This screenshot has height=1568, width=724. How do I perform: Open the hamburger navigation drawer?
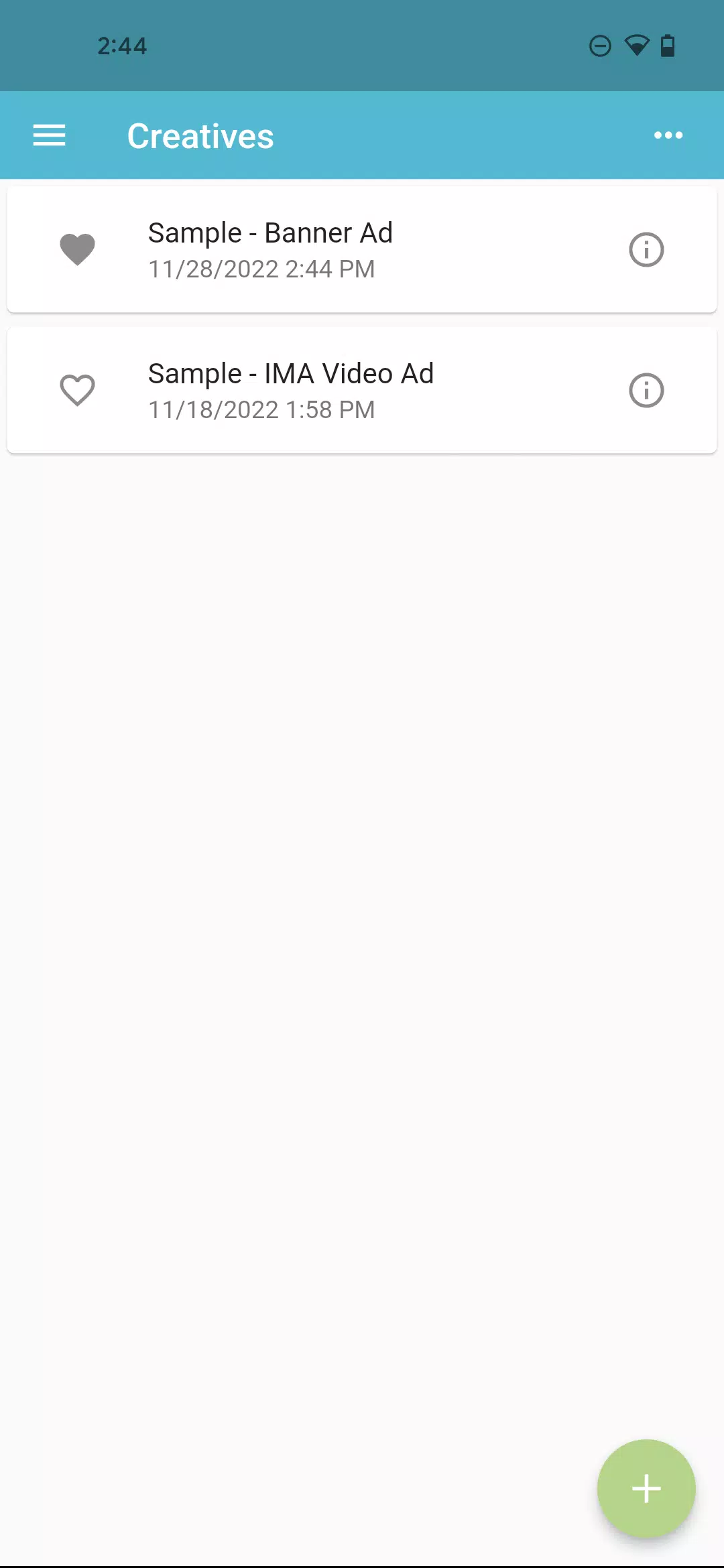pos(50,135)
